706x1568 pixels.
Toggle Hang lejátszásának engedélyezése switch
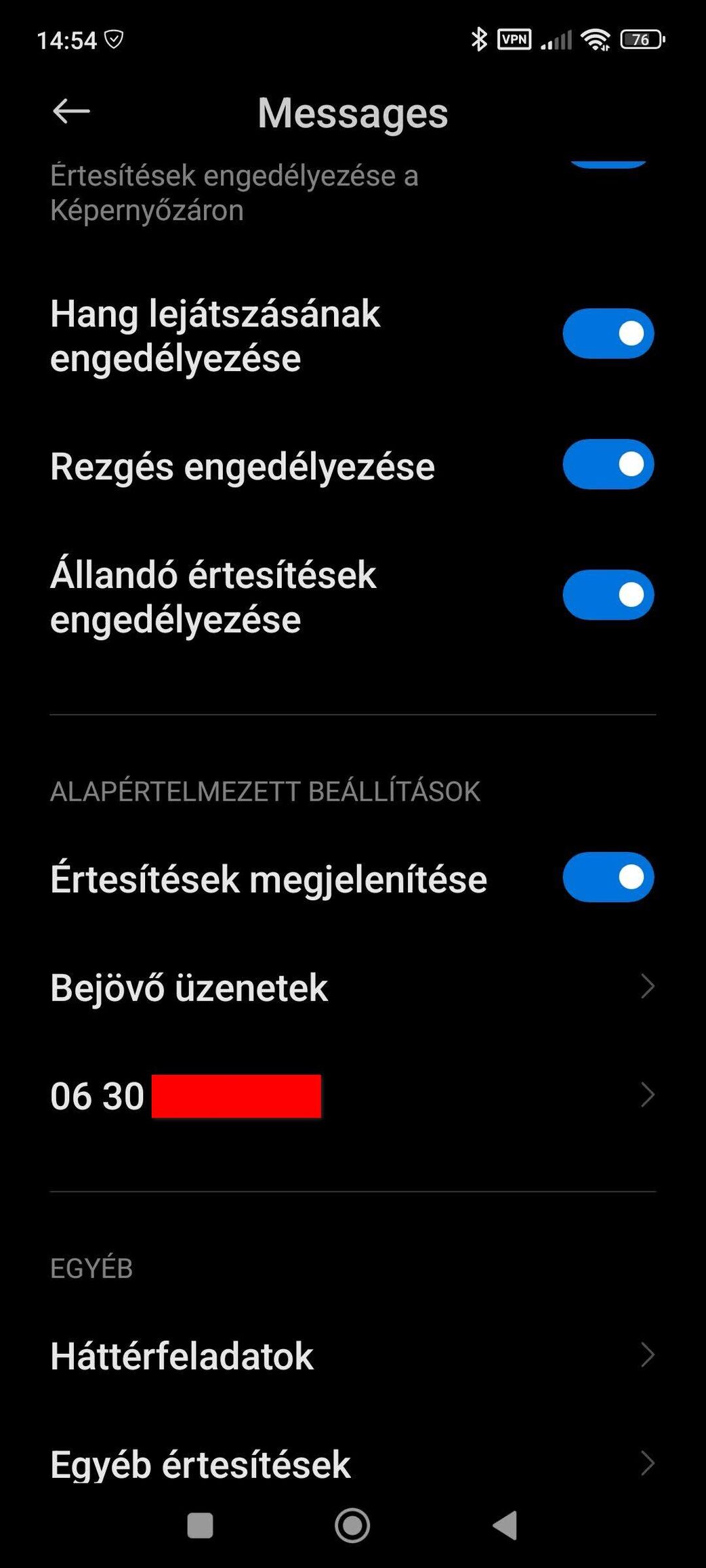[608, 334]
